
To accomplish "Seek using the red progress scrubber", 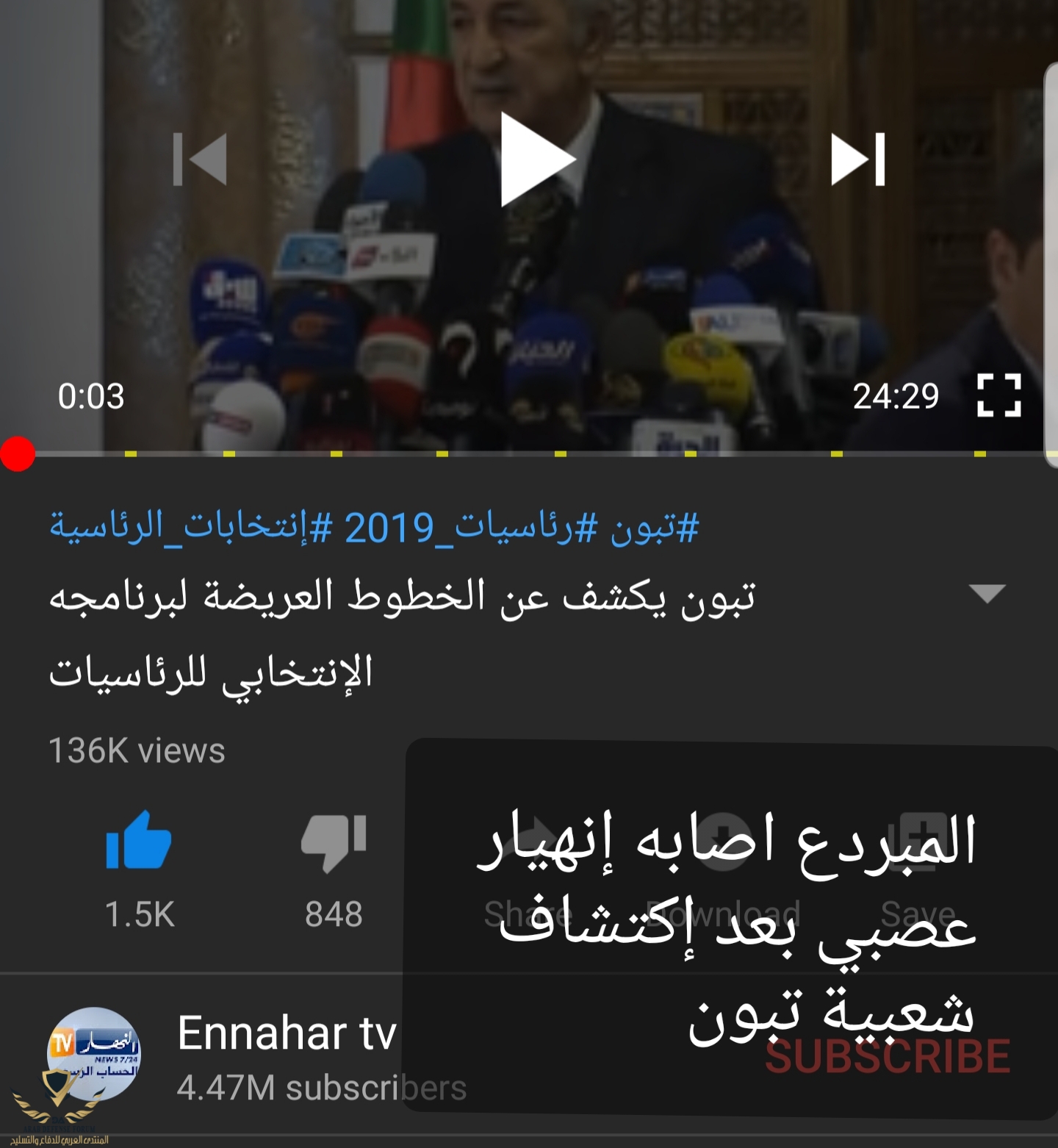I will (17, 454).
